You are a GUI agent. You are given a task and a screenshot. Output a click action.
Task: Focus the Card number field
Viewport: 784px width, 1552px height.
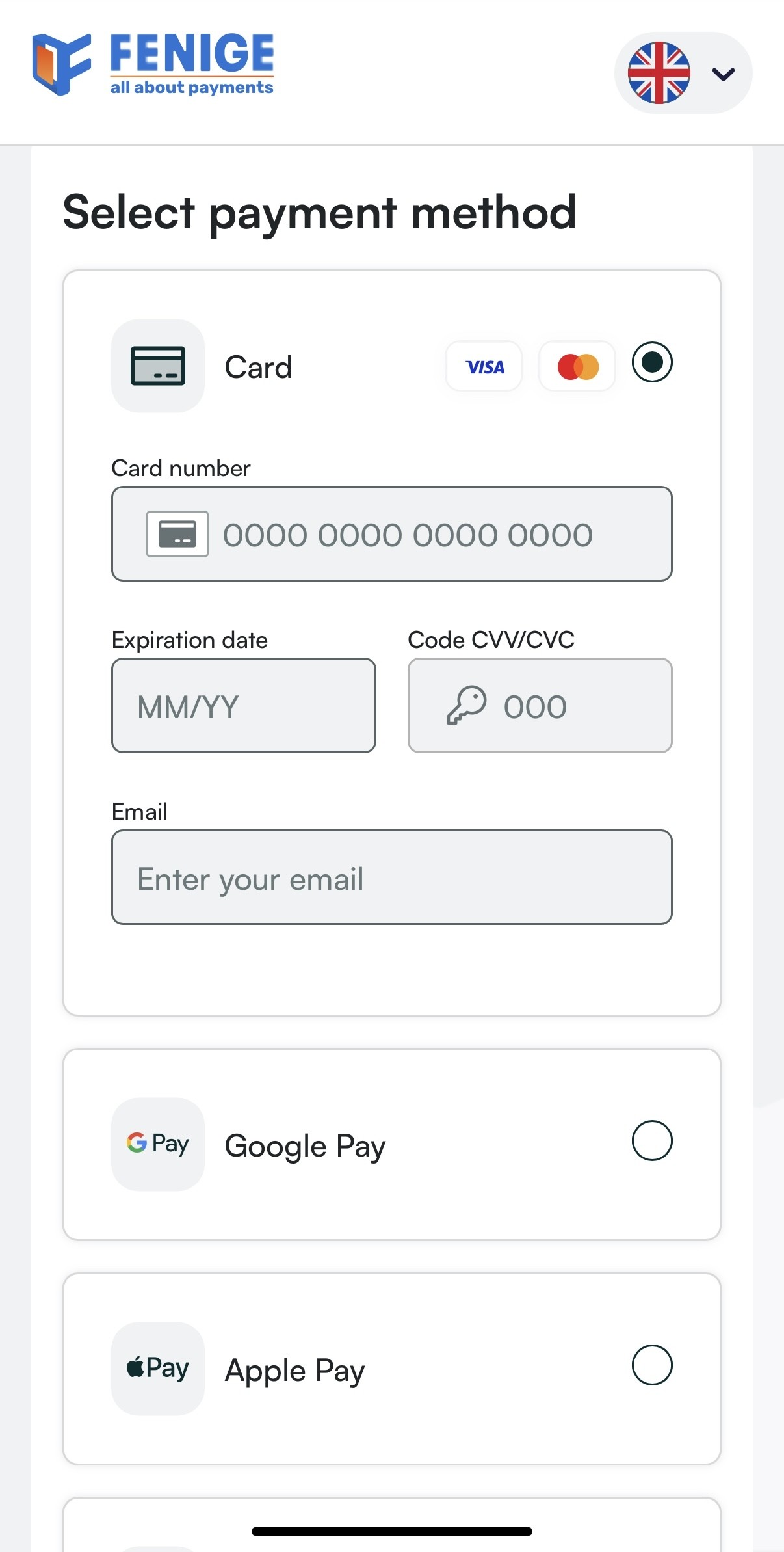pos(406,534)
